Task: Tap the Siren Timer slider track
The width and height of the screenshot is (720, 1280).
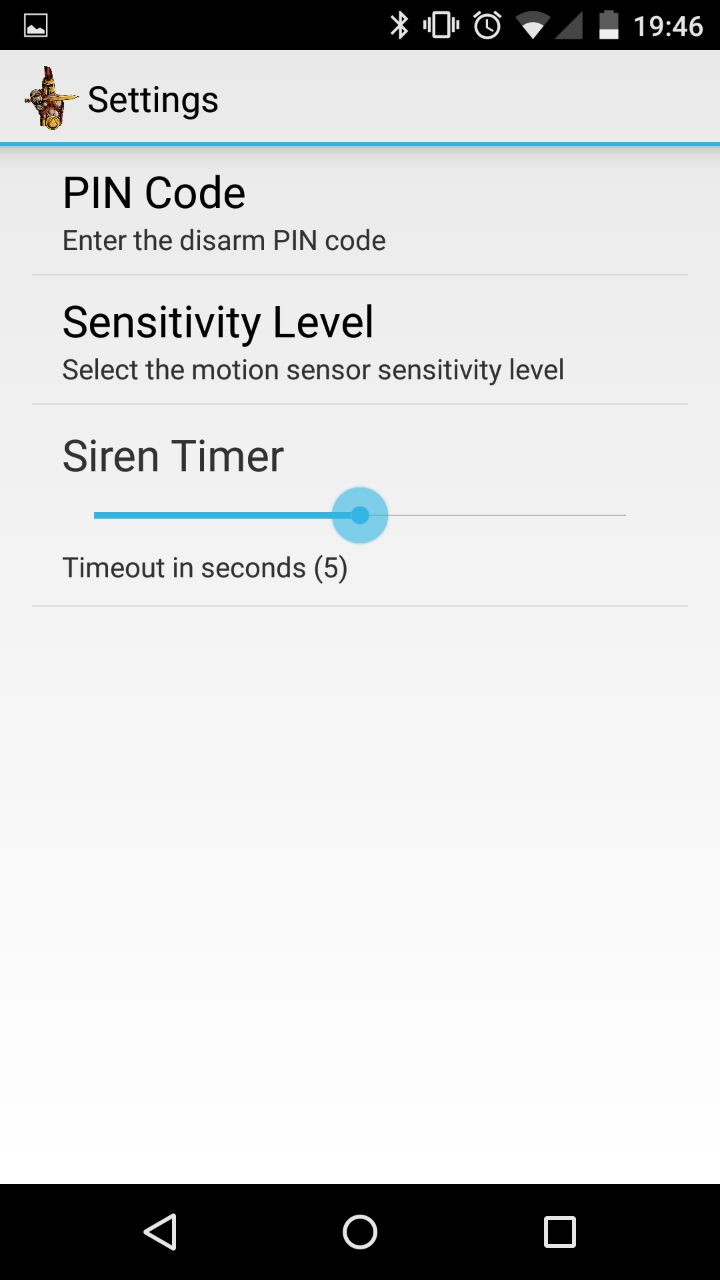Action: (x=500, y=516)
